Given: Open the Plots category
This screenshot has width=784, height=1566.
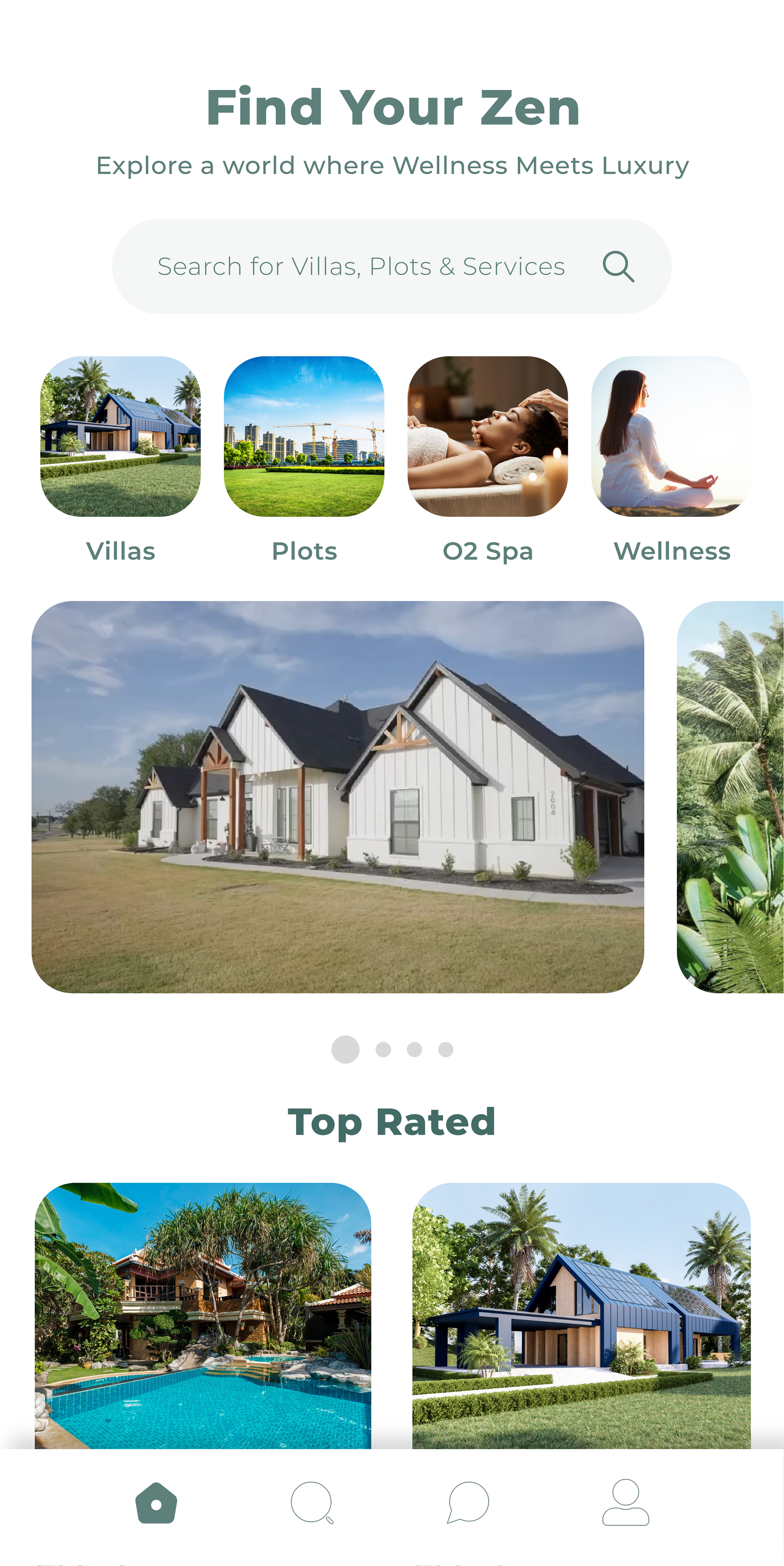Looking at the screenshot, I should 304,436.
